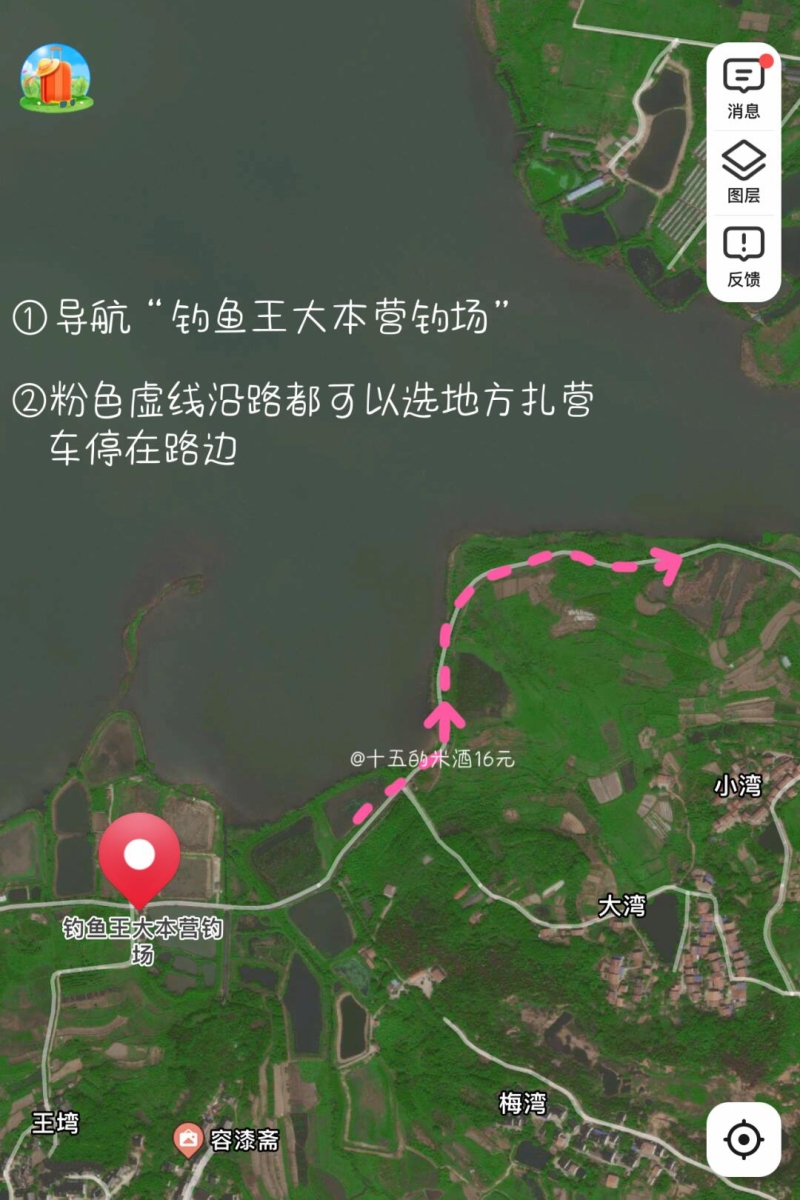Open 反馈 to report a map issue

[743, 256]
